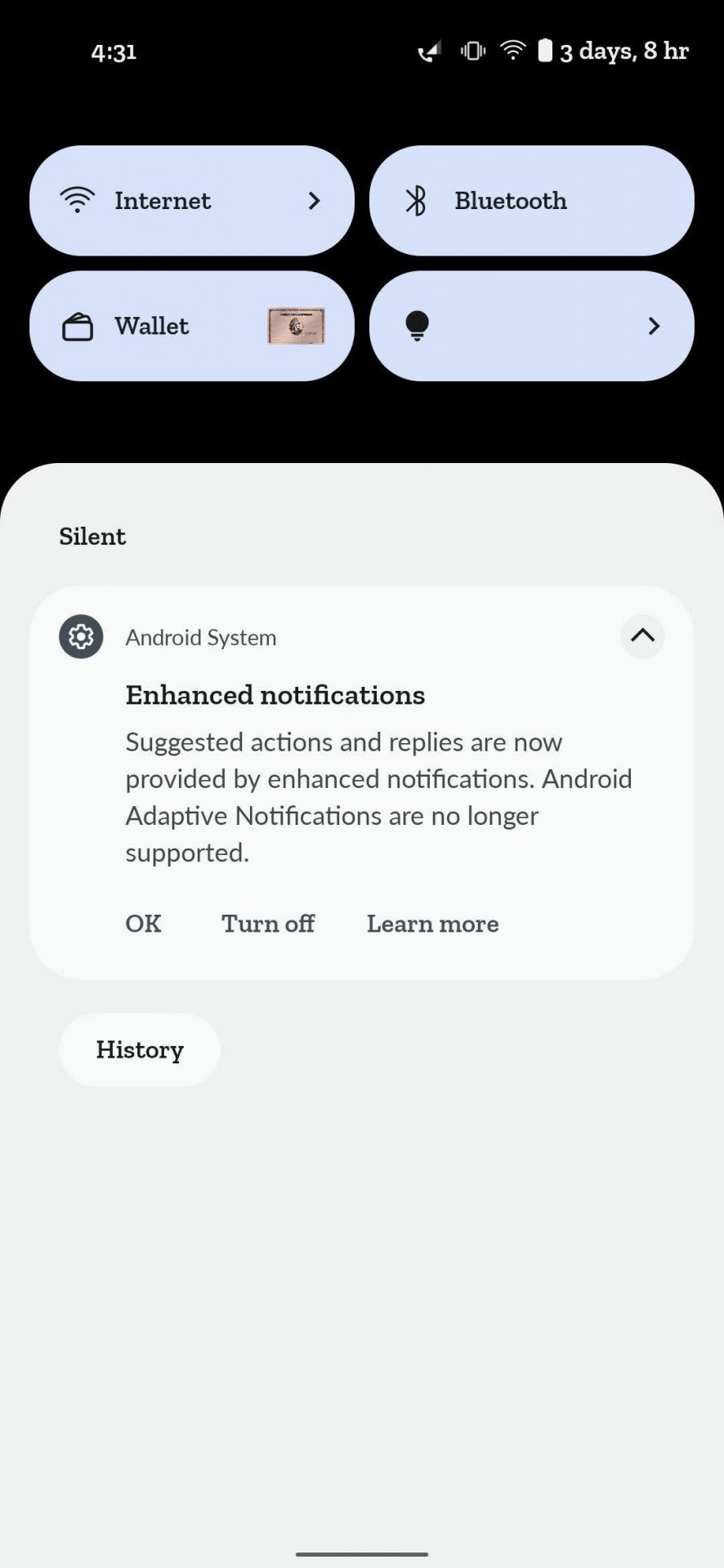Toggle the Bluetooth tile
Image resolution: width=724 pixels, height=1568 pixels.
[x=532, y=201]
